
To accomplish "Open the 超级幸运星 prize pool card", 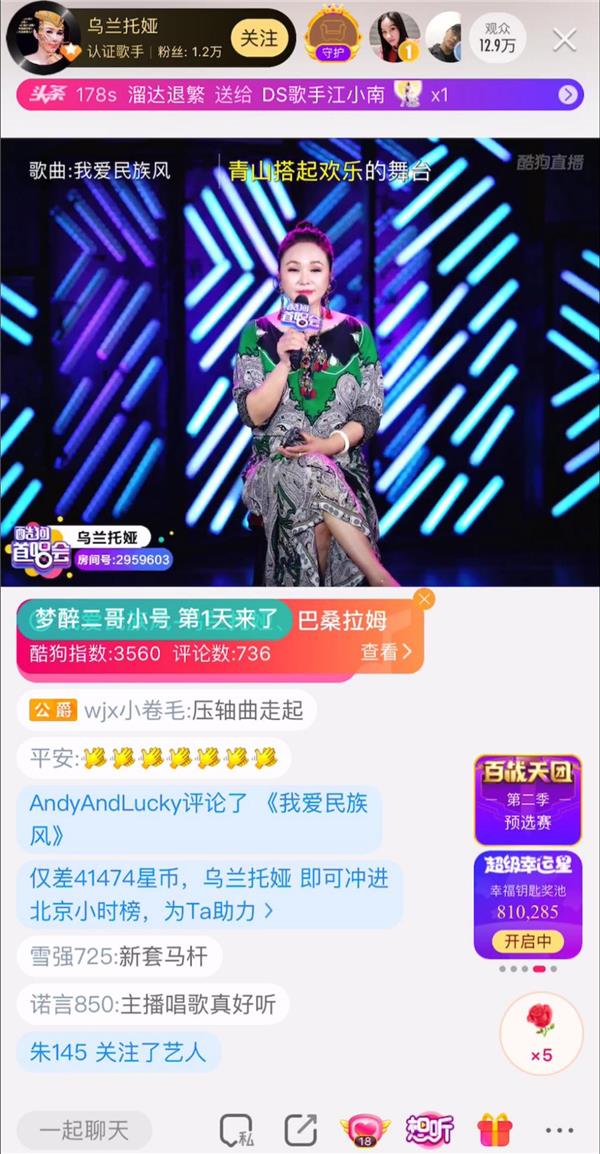I will click(528, 903).
